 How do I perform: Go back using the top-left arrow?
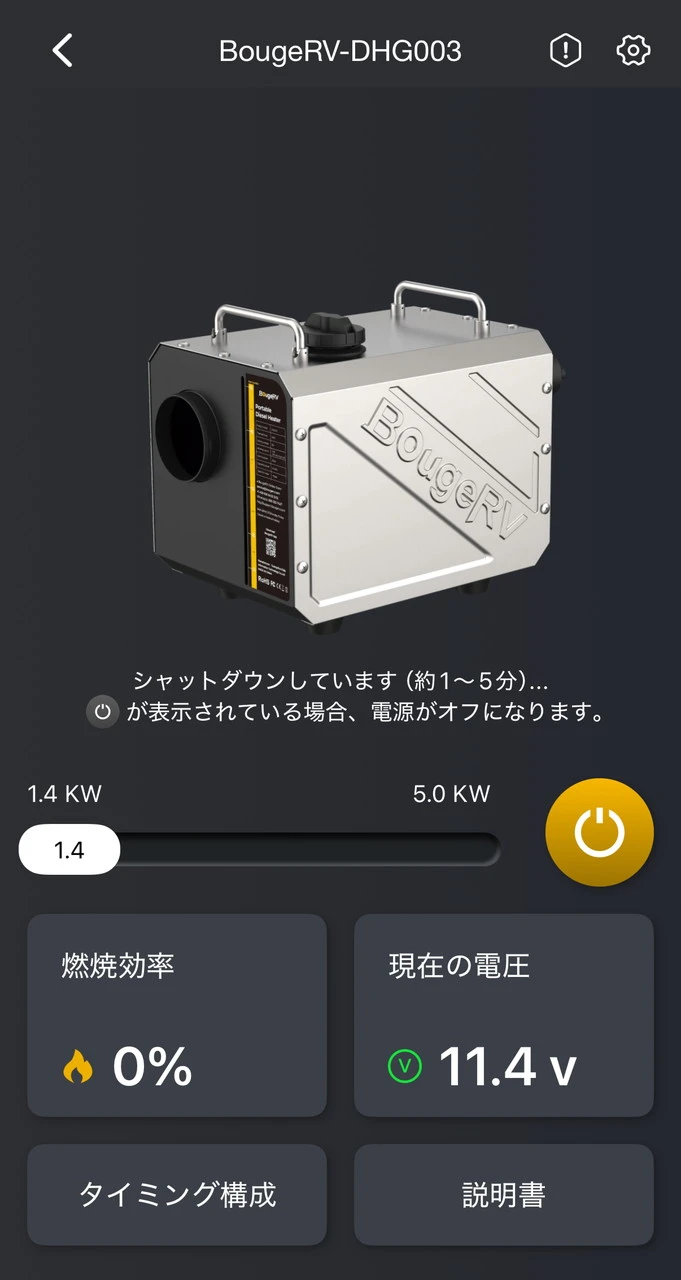point(63,50)
